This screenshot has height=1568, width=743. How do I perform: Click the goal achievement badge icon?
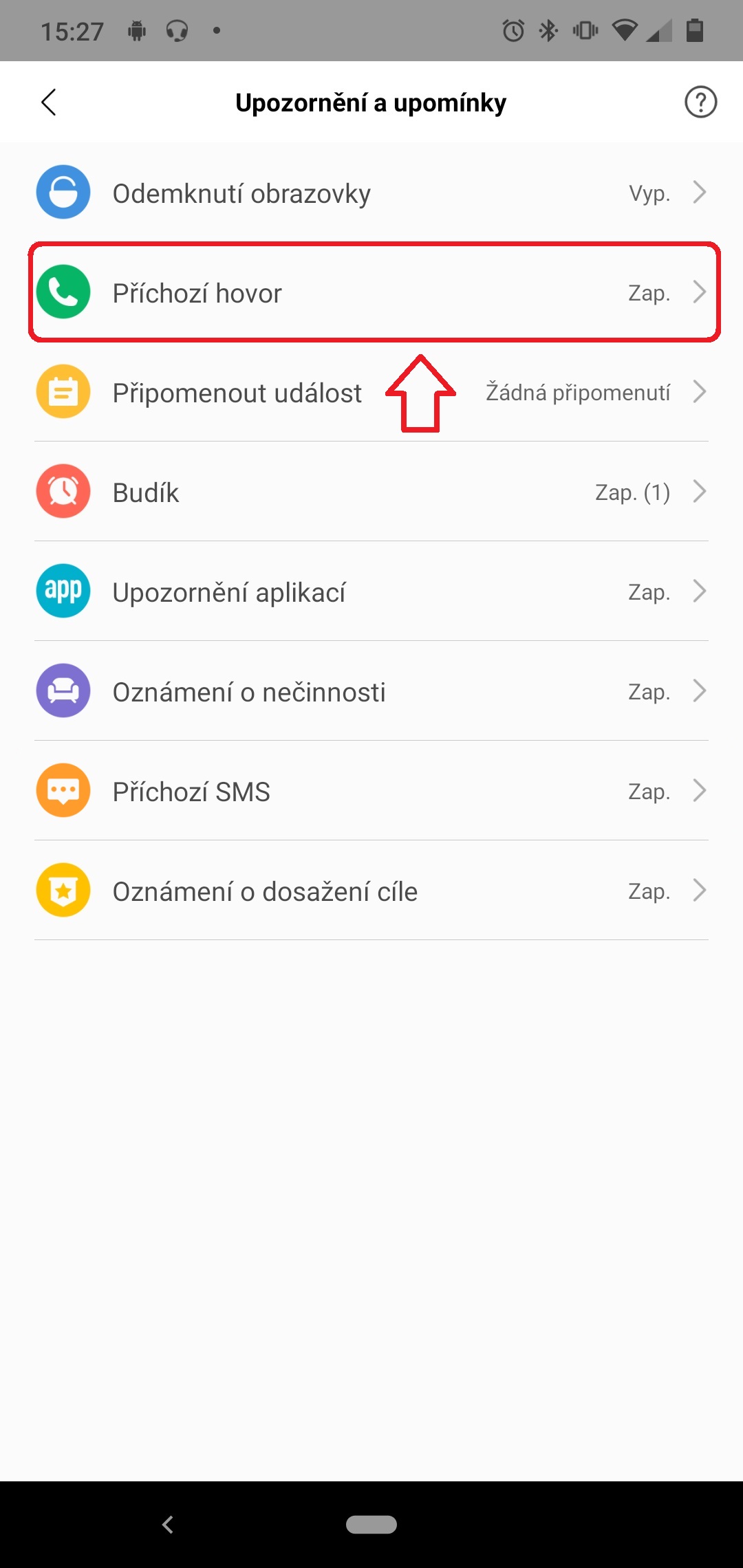pos(63,889)
